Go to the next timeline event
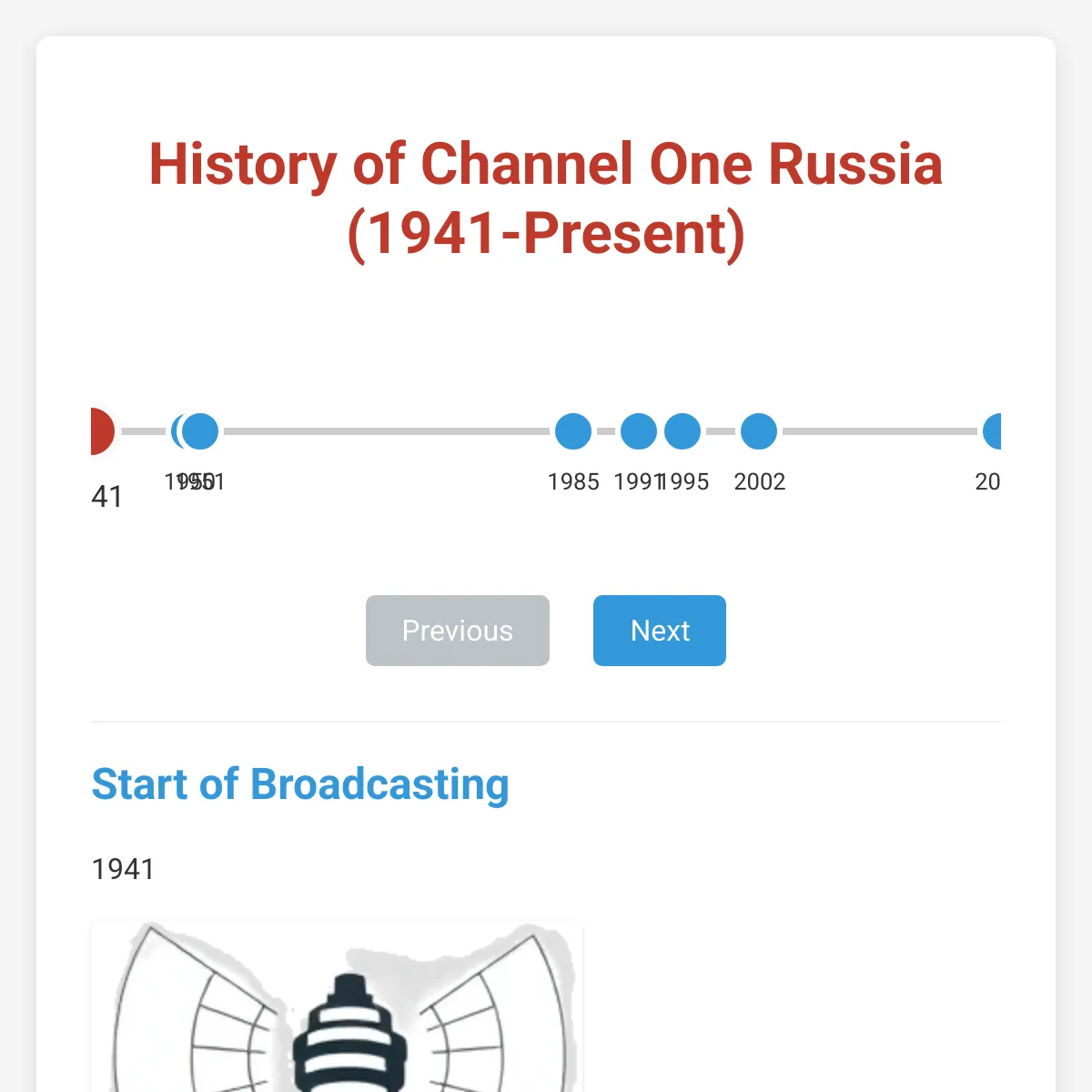The width and height of the screenshot is (1092, 1092). coord(660,631)
